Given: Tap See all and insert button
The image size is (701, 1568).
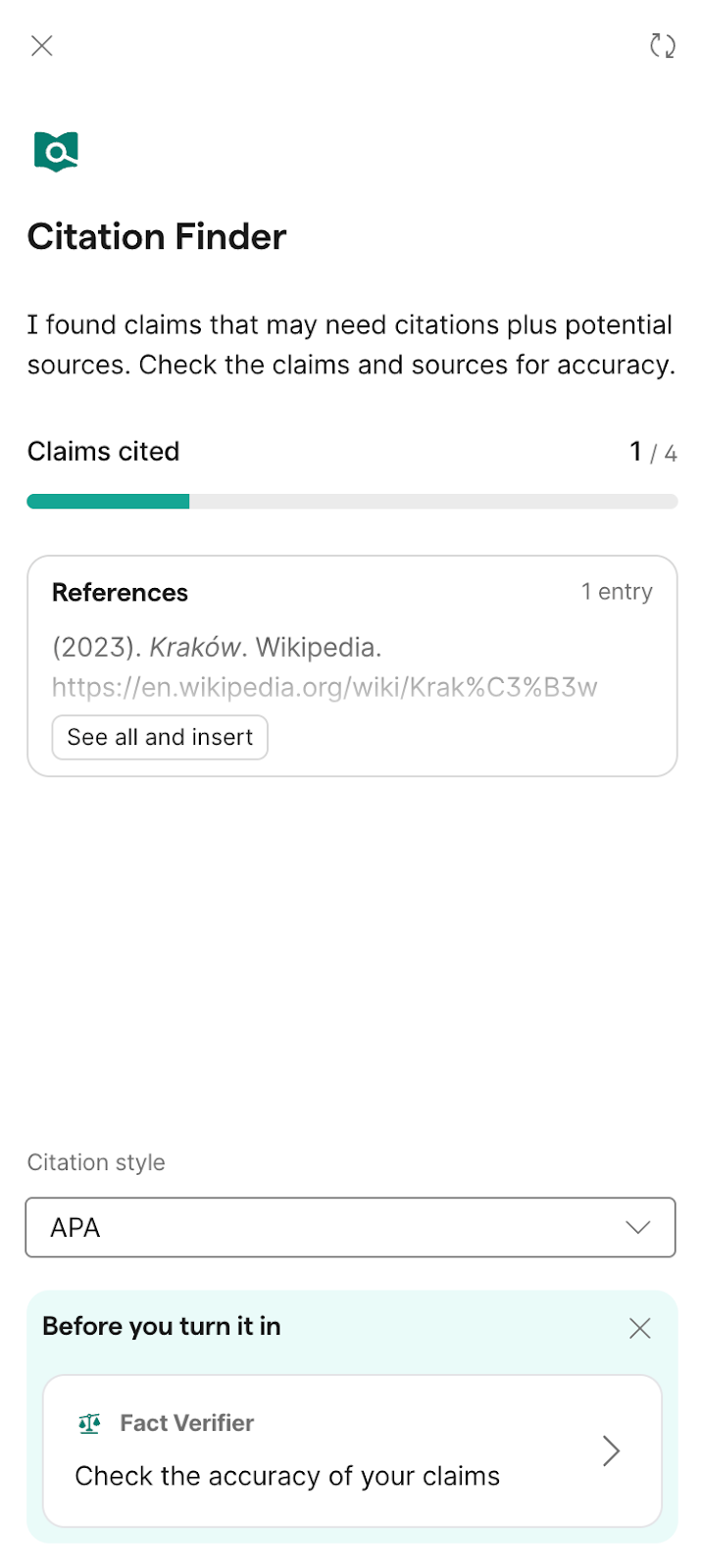Looking at the screenshot, I should point(160,737).
